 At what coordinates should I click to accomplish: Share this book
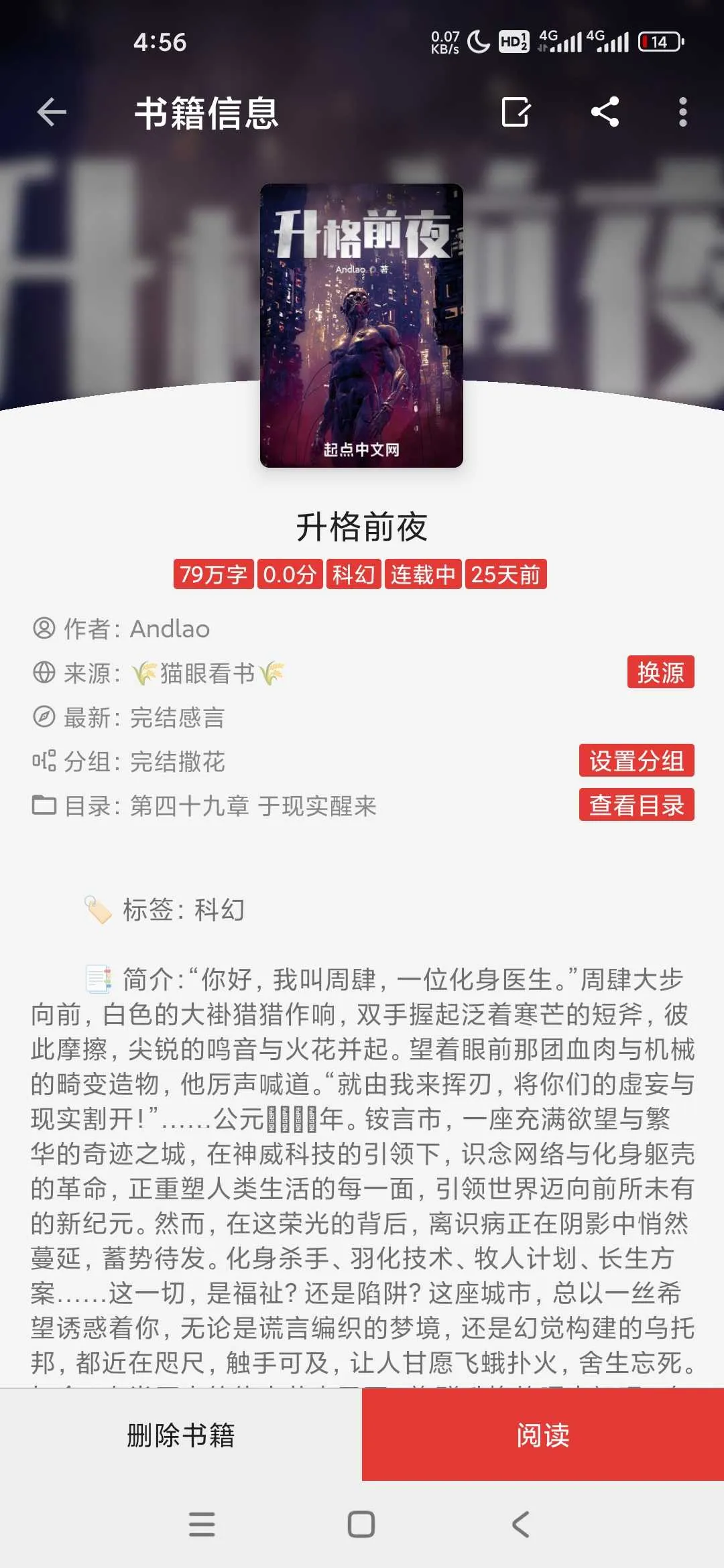605,112
